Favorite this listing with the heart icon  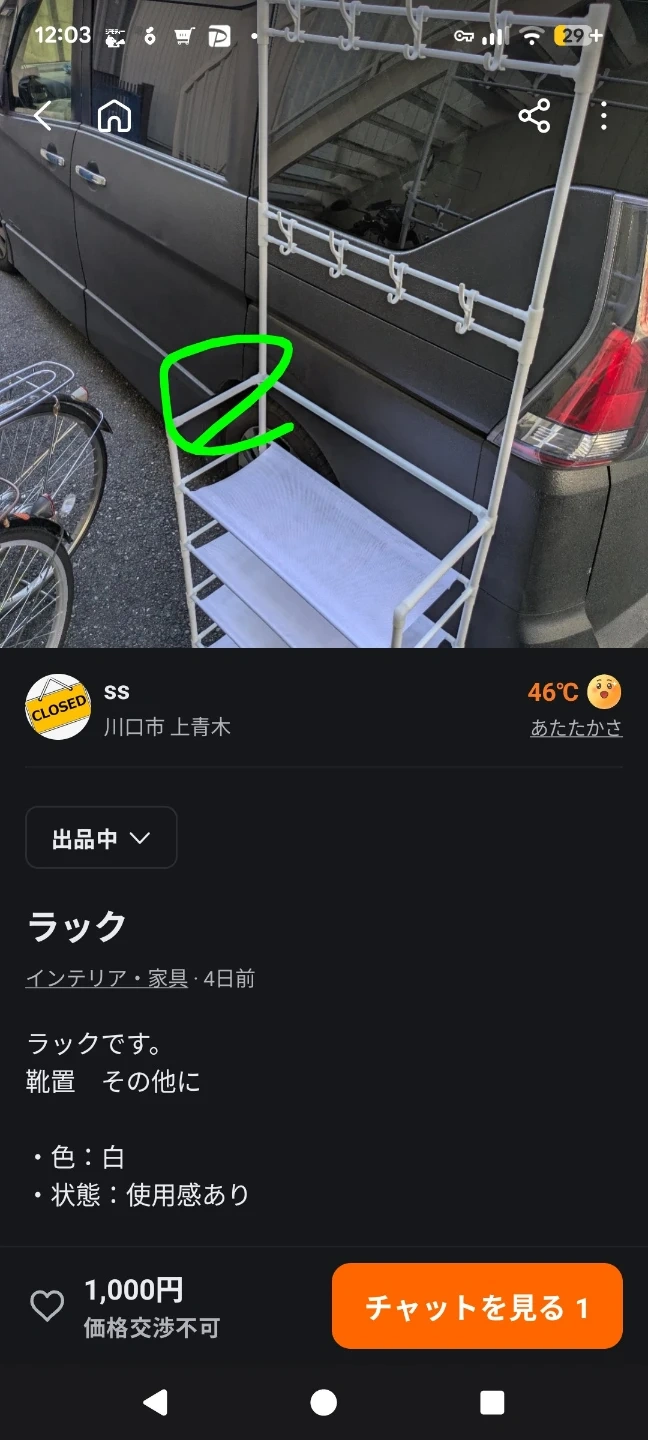click(47, 1306)
